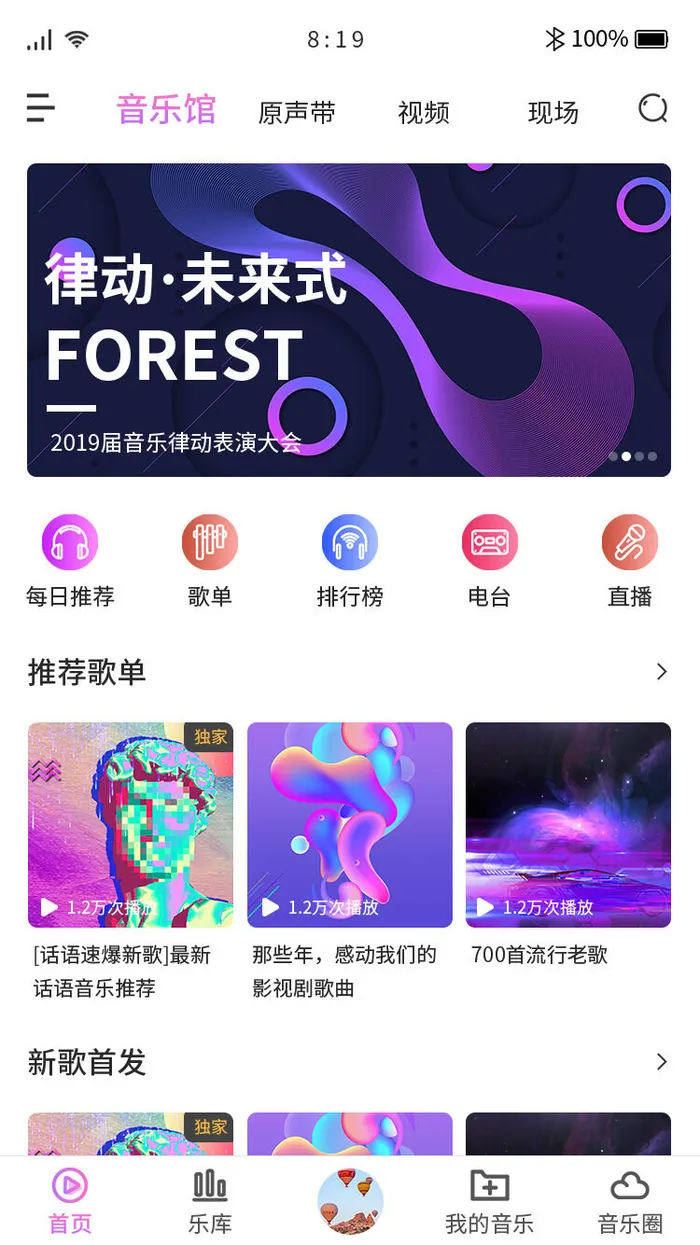
Task: Expand the 新歌首发 section arrow
Action: (661, 1062)
